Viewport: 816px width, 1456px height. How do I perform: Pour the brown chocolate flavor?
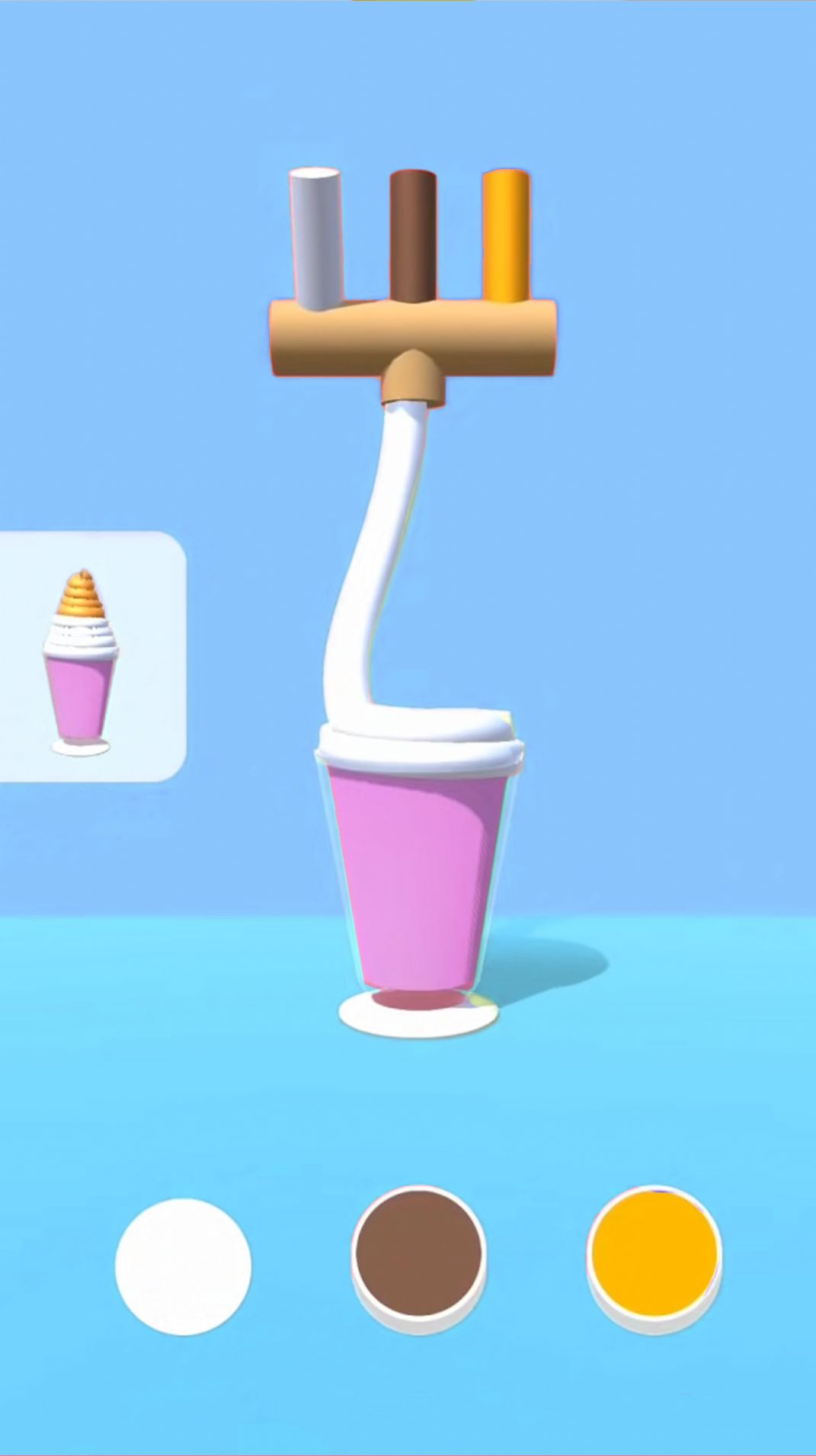pos(418,1252)
